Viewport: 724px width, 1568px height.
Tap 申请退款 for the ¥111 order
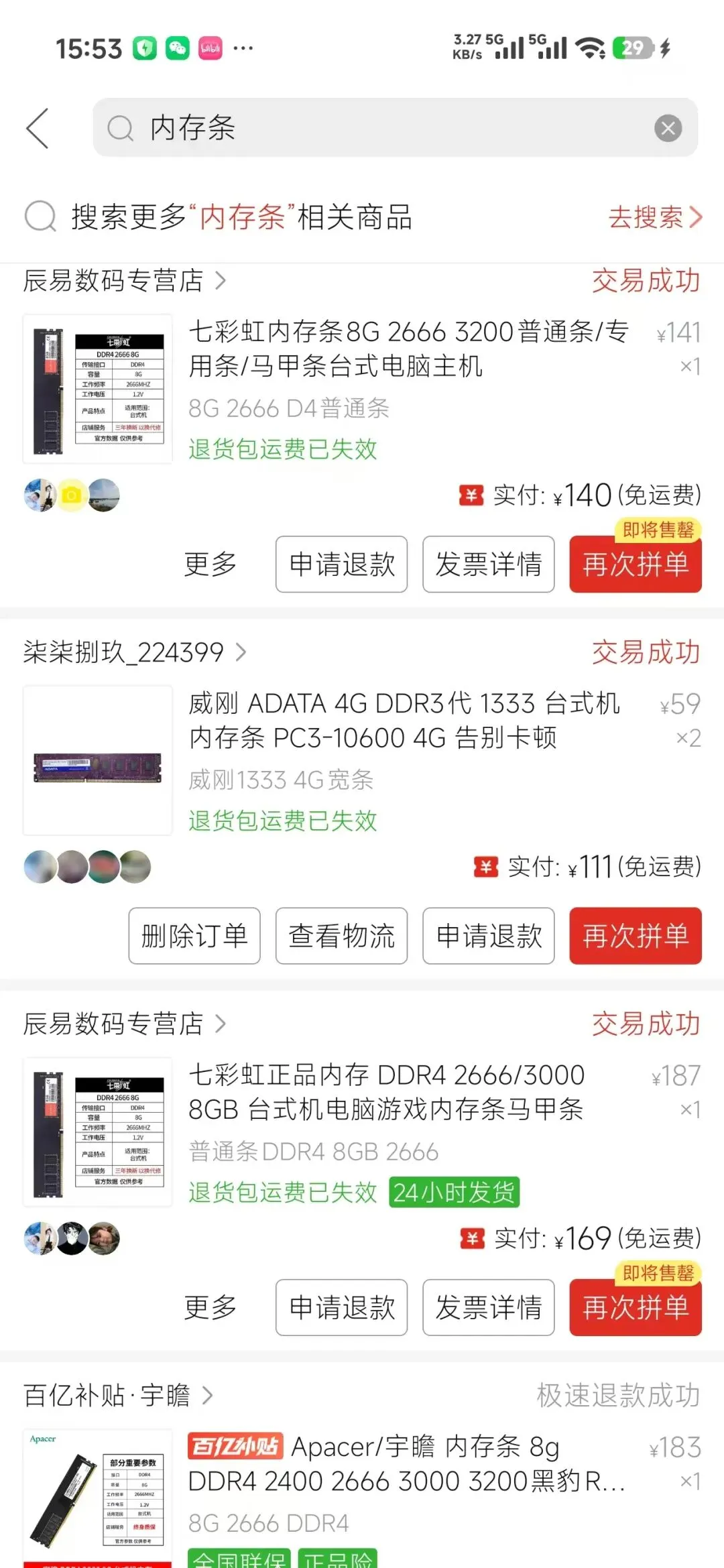pos(488,936)
